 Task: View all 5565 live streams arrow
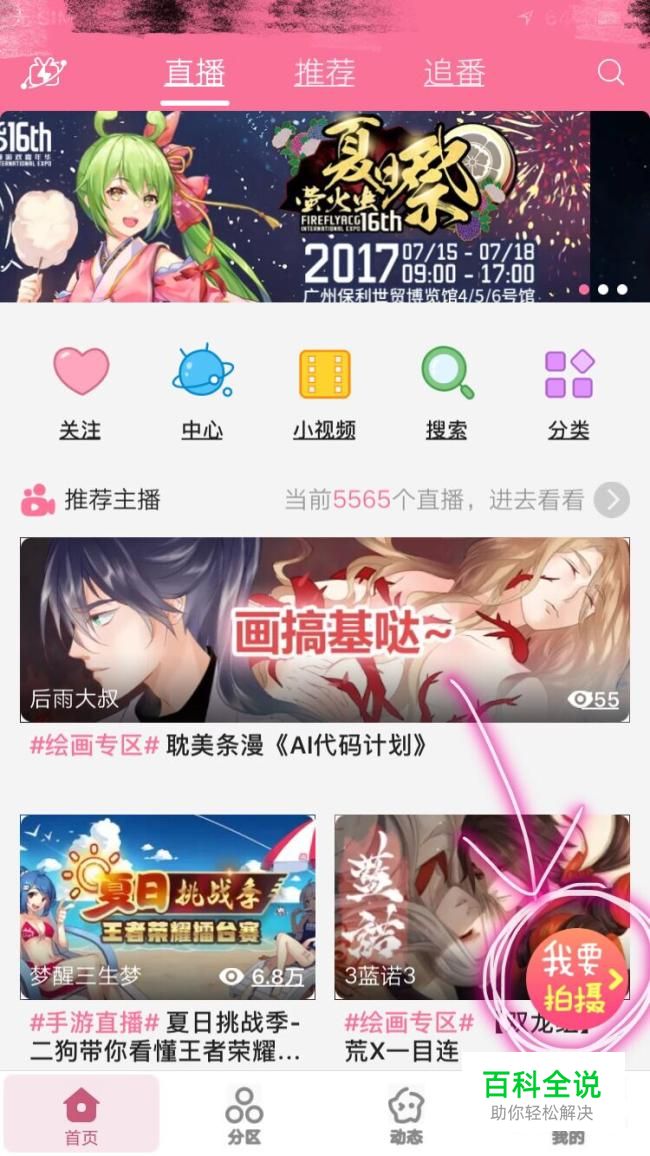pyautogui.click(x=611, y=499)
